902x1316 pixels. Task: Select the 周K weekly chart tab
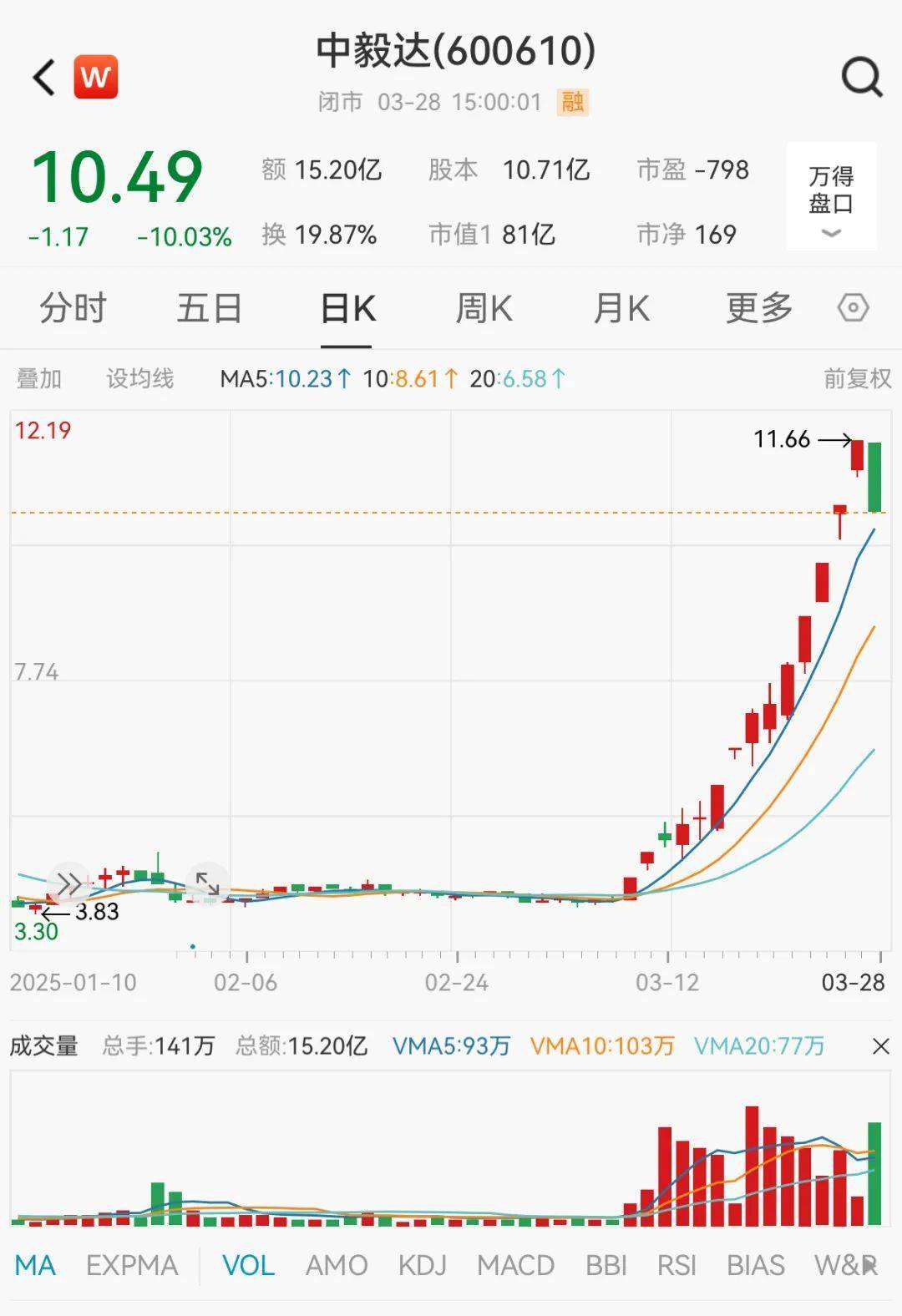click(x=485, y=308)
